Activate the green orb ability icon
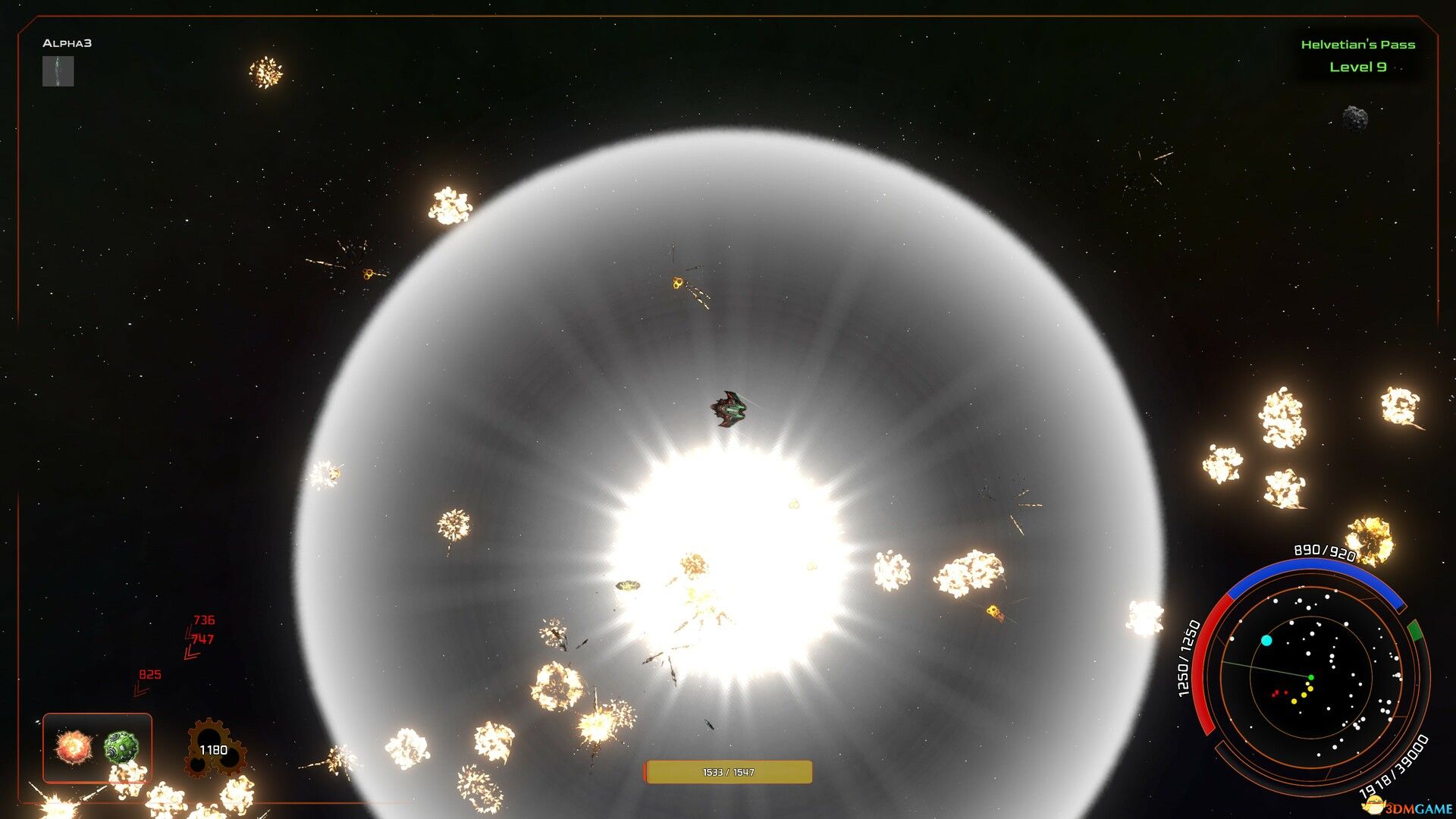 [121, 747]
